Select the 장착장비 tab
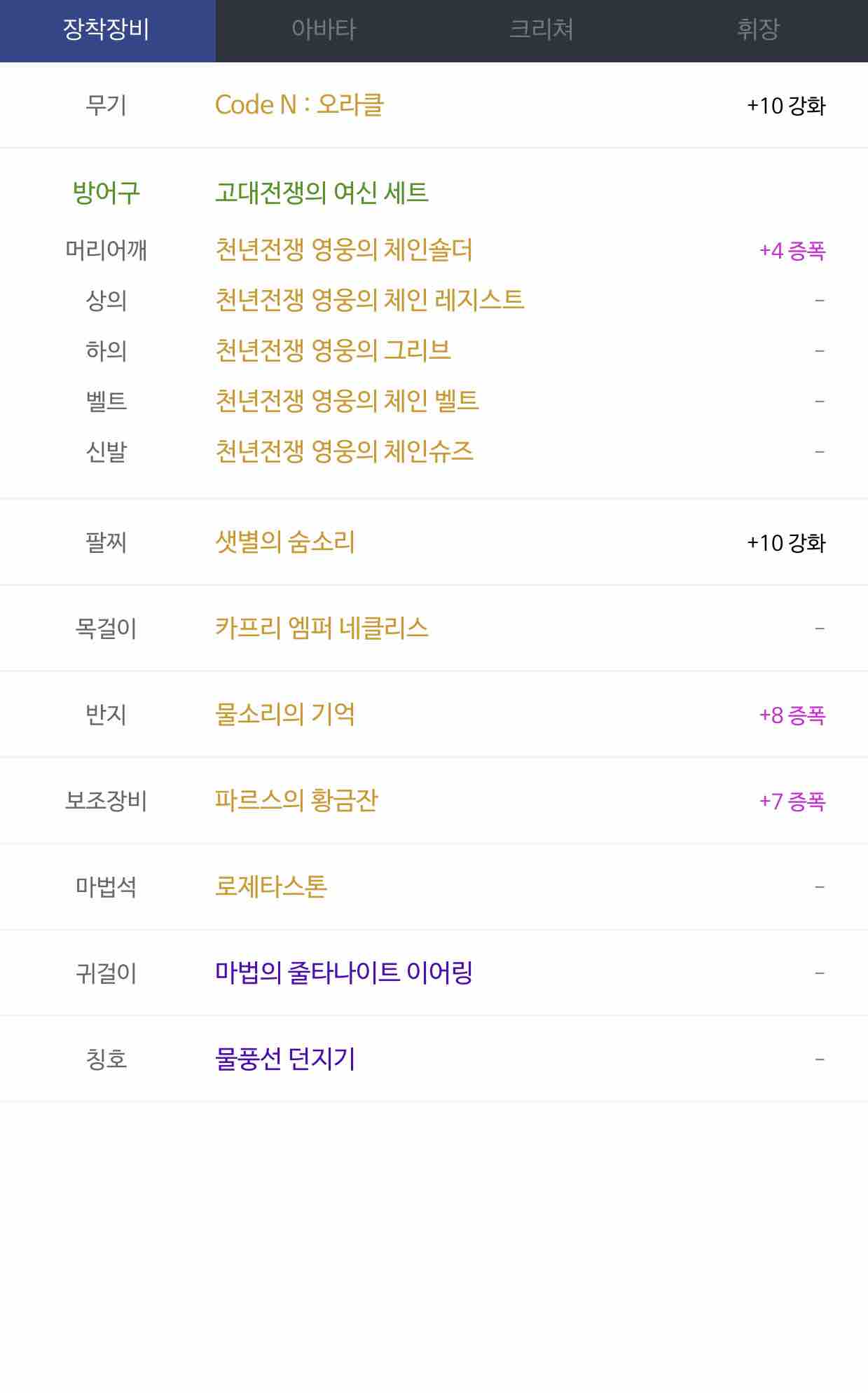The image size is (868, 1393). click(x=108, y=30)
